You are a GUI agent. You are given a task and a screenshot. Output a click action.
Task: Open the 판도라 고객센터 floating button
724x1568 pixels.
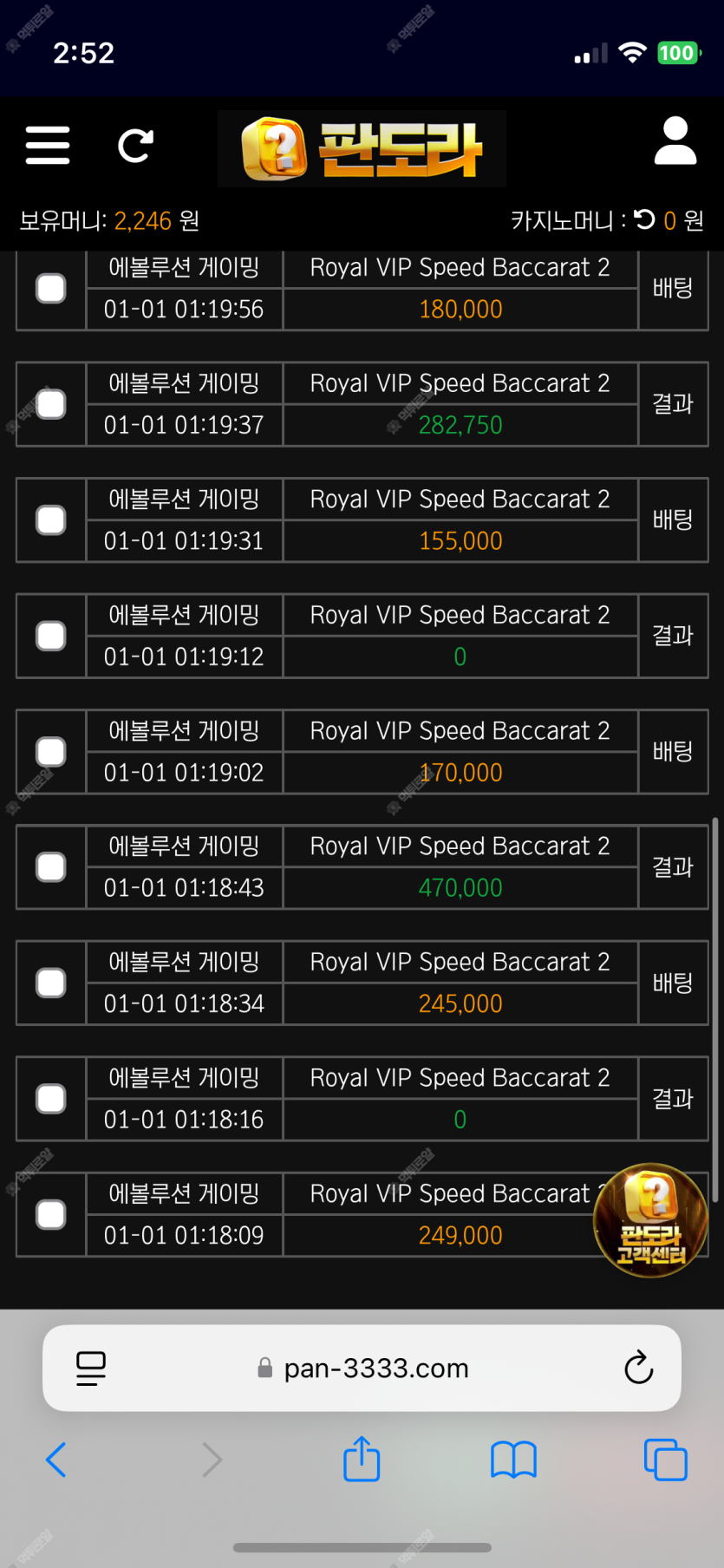click(650, 1219)
